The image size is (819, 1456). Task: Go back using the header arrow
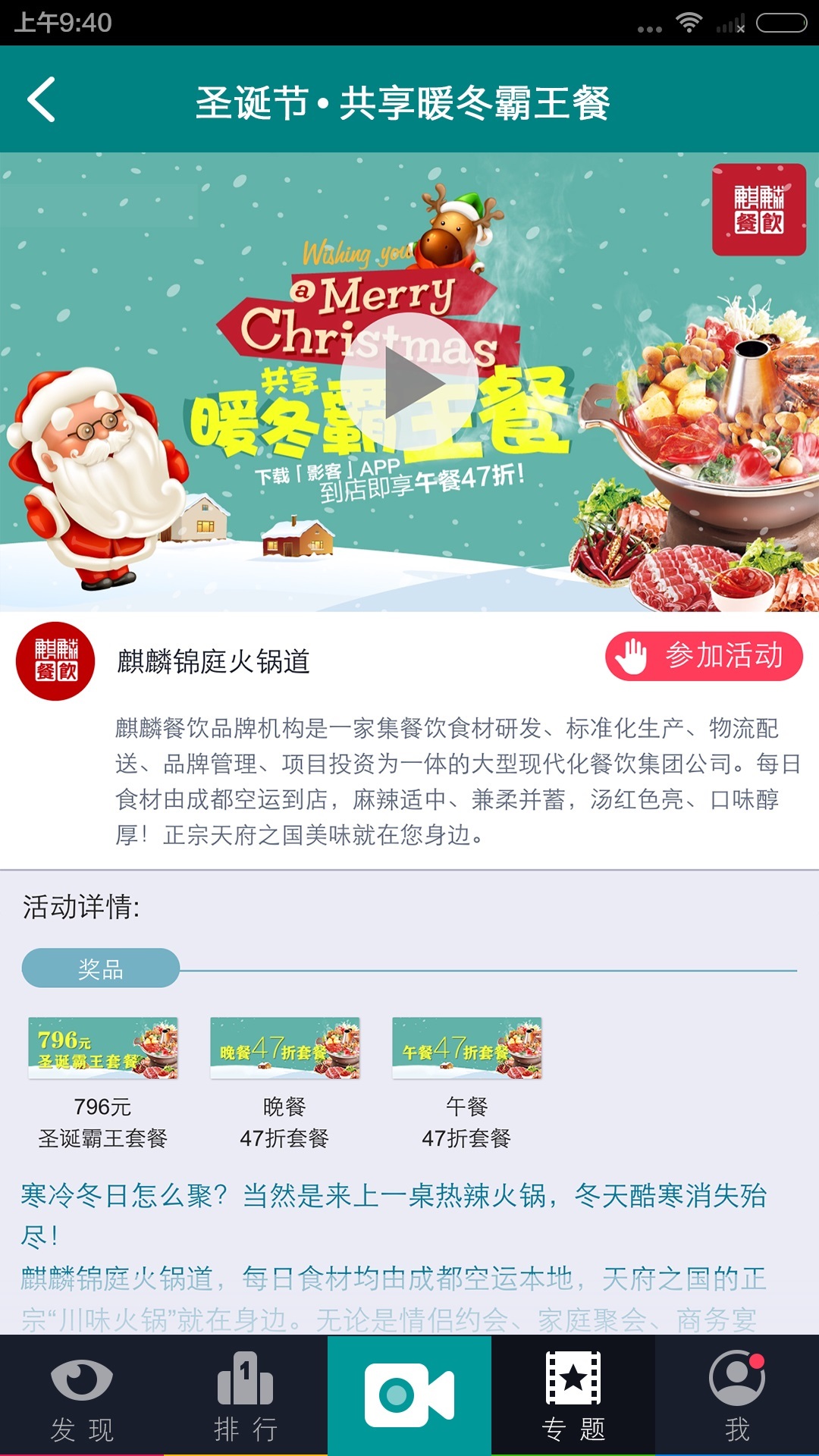point(42,99)
